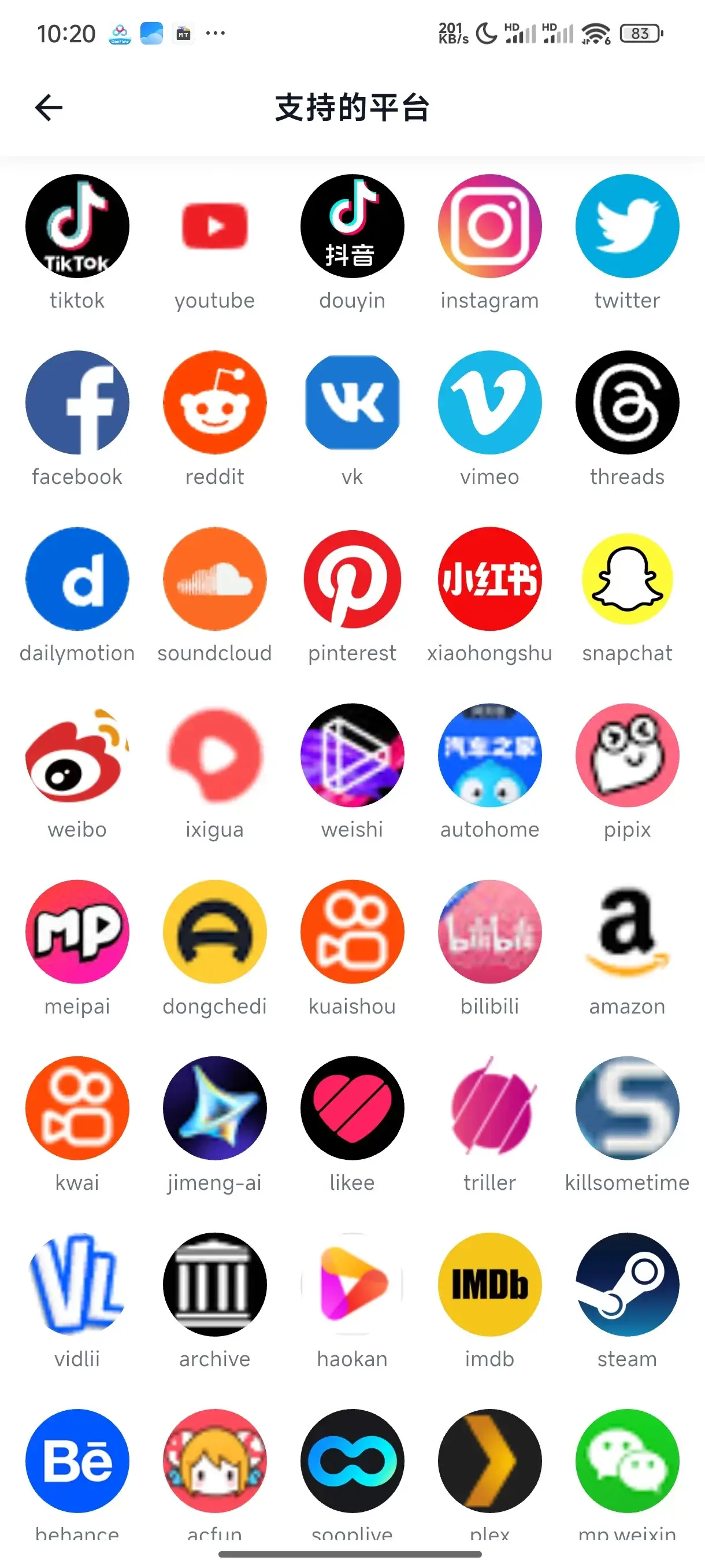The image size is (705, 1568).
Task: Select the youtube platform
Action: 215,227
